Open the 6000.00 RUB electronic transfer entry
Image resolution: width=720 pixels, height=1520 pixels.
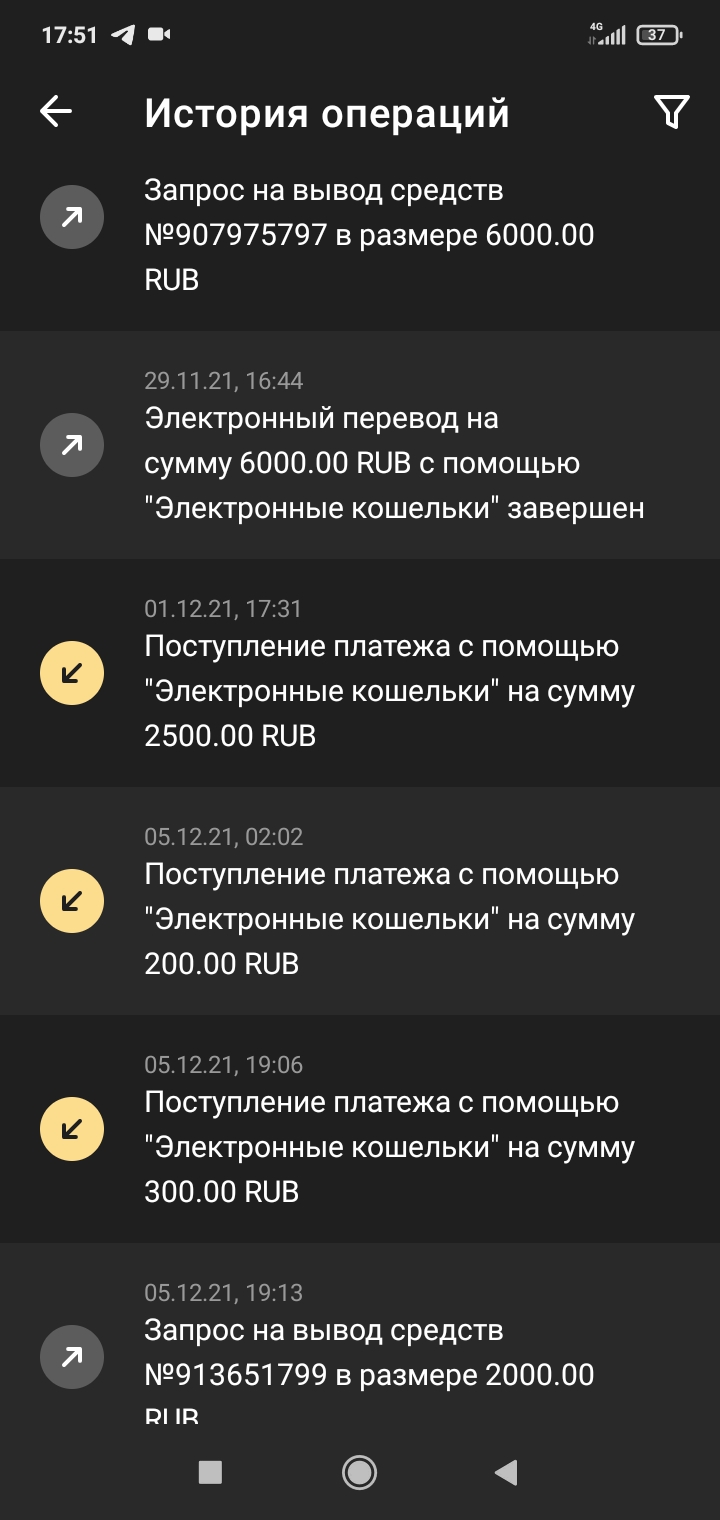(x=360, y=445)
